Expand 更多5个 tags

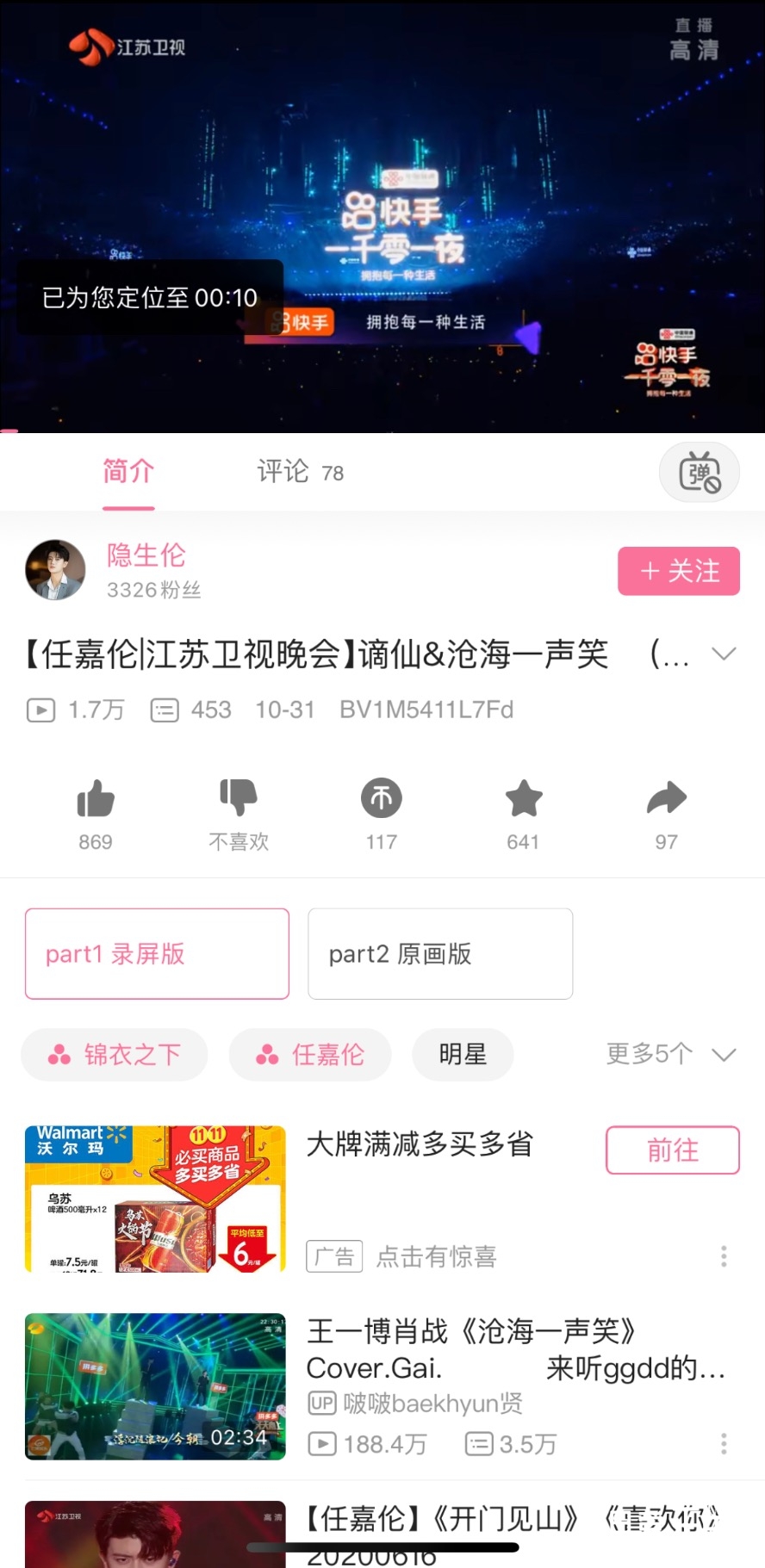pyautogui.click(x=671, y=1054)
